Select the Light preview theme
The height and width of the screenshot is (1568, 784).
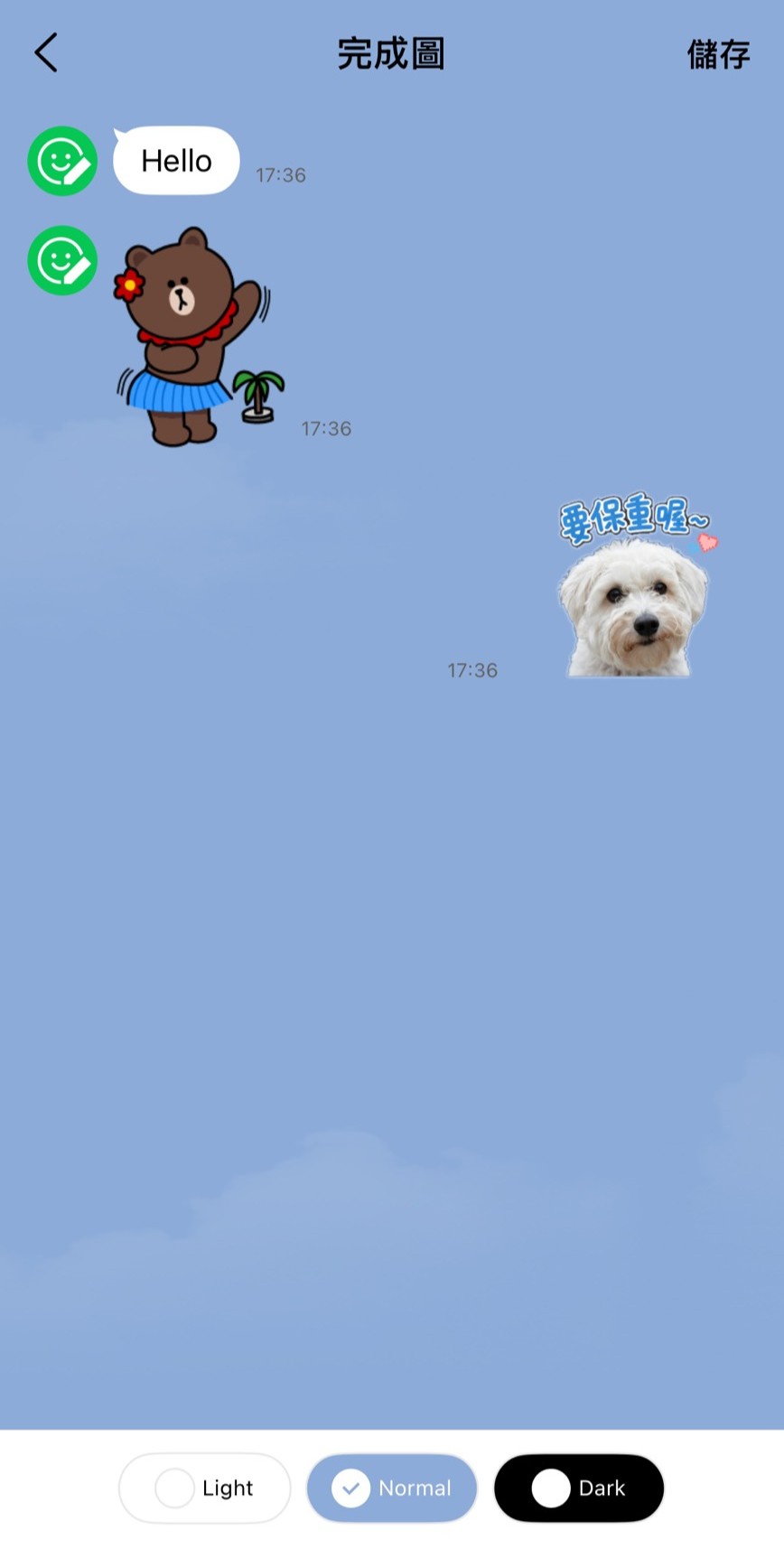205,1488
